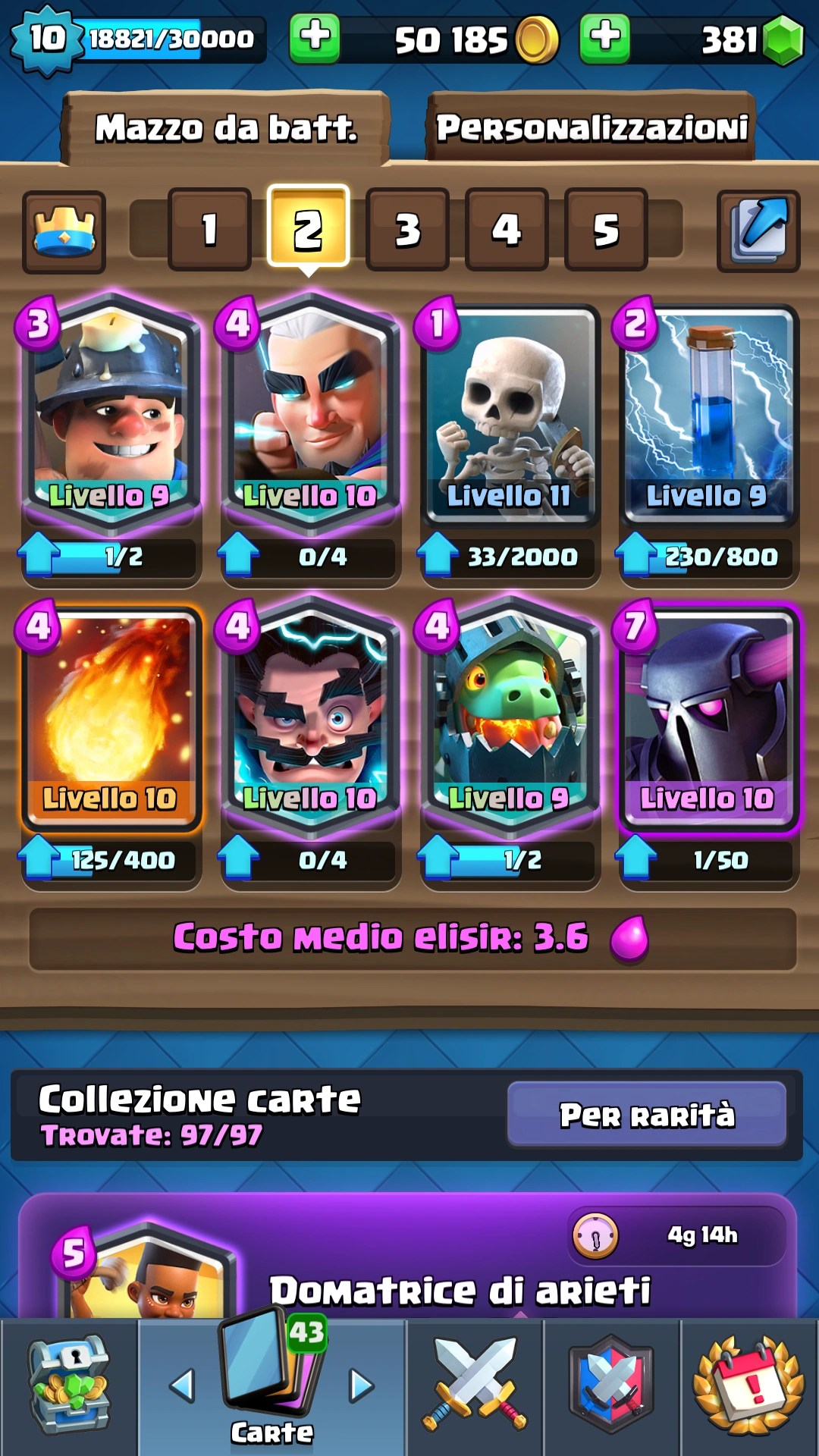Open the events calendar tab
The height and width of the screenshot is (1456, 819).
click(749, 1386)
